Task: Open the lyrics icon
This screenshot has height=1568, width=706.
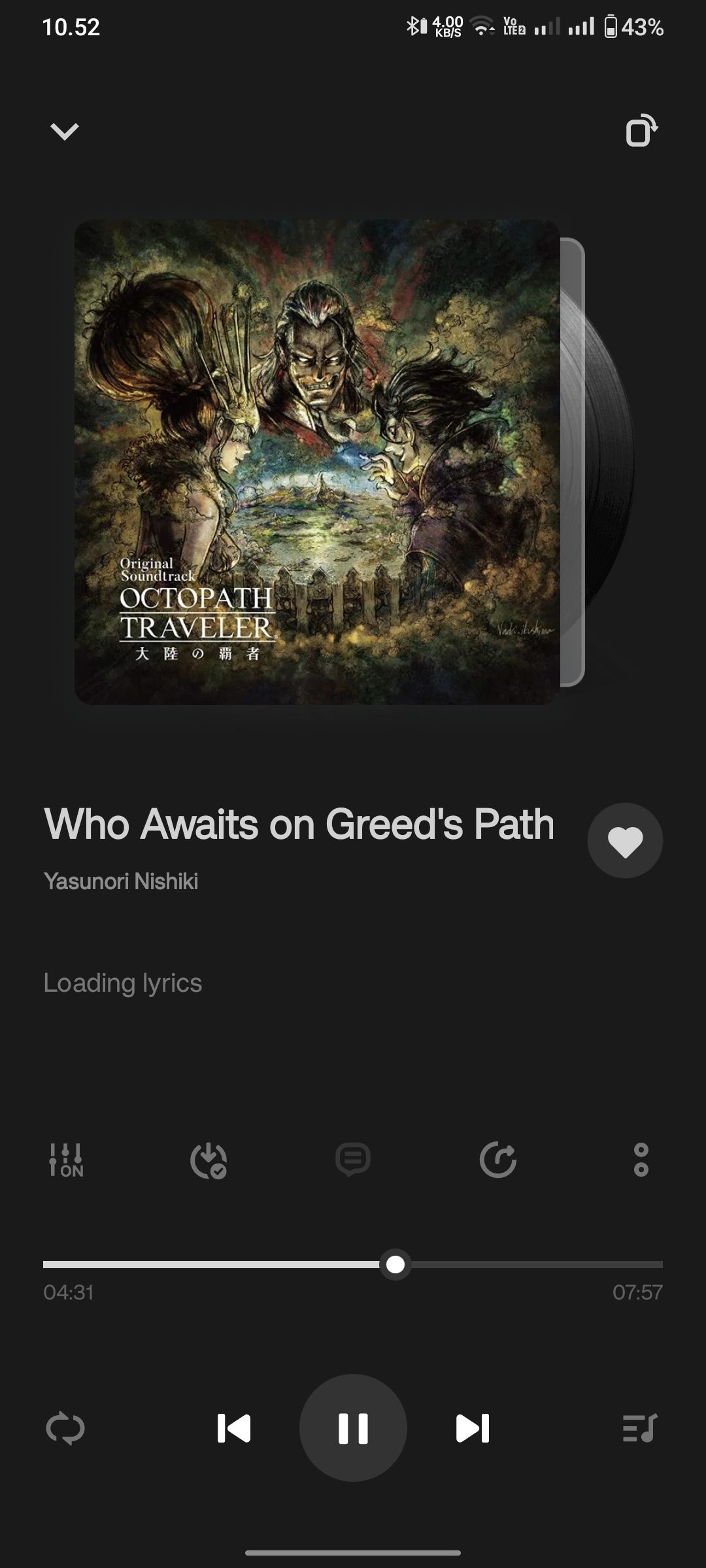Action: [353, 1160]
